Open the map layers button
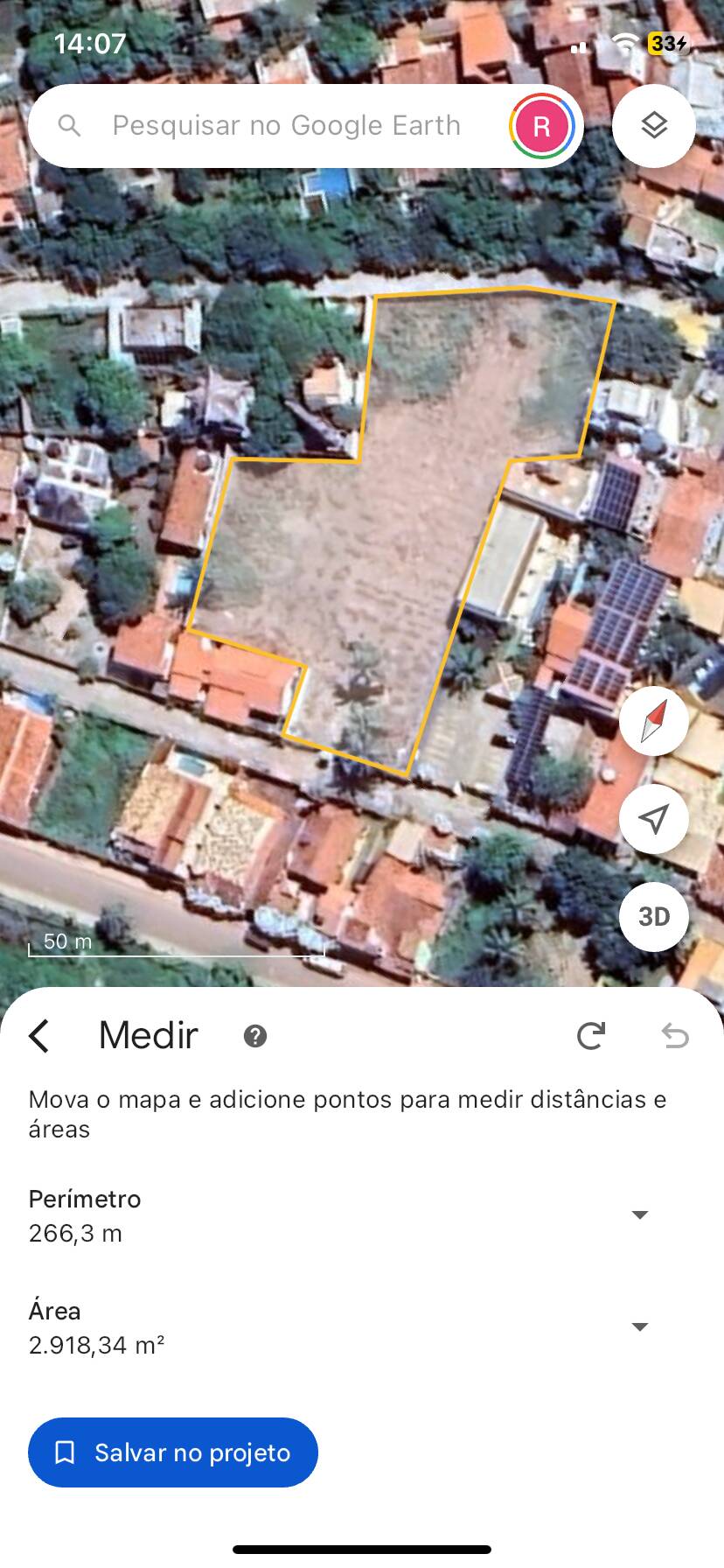Image resolution: width=724 pixels, height=1568 pixels. tap(654, 126)
